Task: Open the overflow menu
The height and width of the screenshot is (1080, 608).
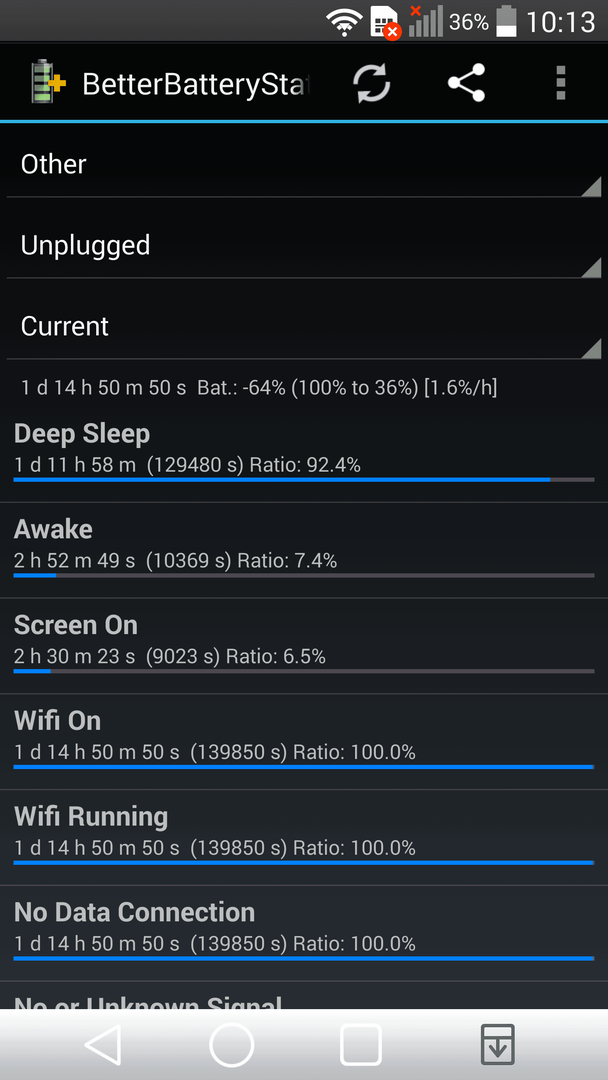Action: 560,83
